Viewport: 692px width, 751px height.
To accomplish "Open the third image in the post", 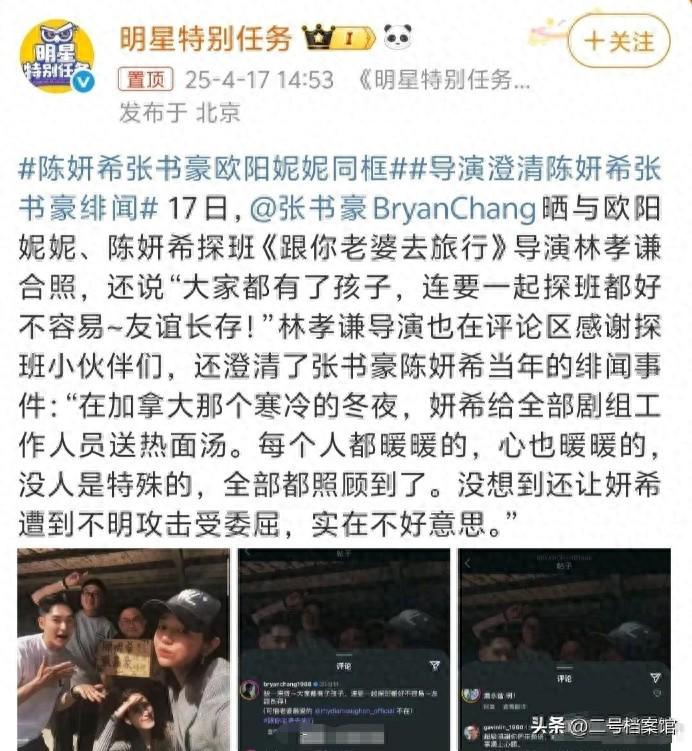I will [x=563, y=648].
